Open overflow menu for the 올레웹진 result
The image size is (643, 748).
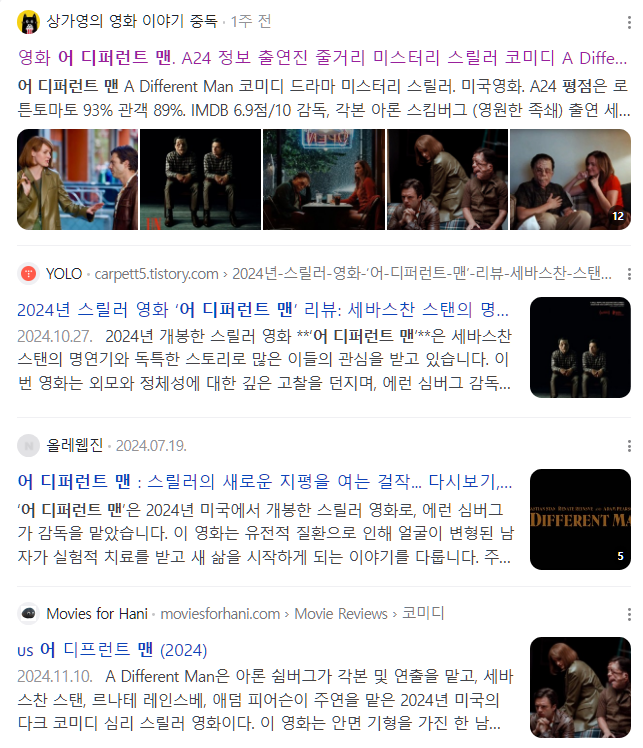(x=628, y=445)
